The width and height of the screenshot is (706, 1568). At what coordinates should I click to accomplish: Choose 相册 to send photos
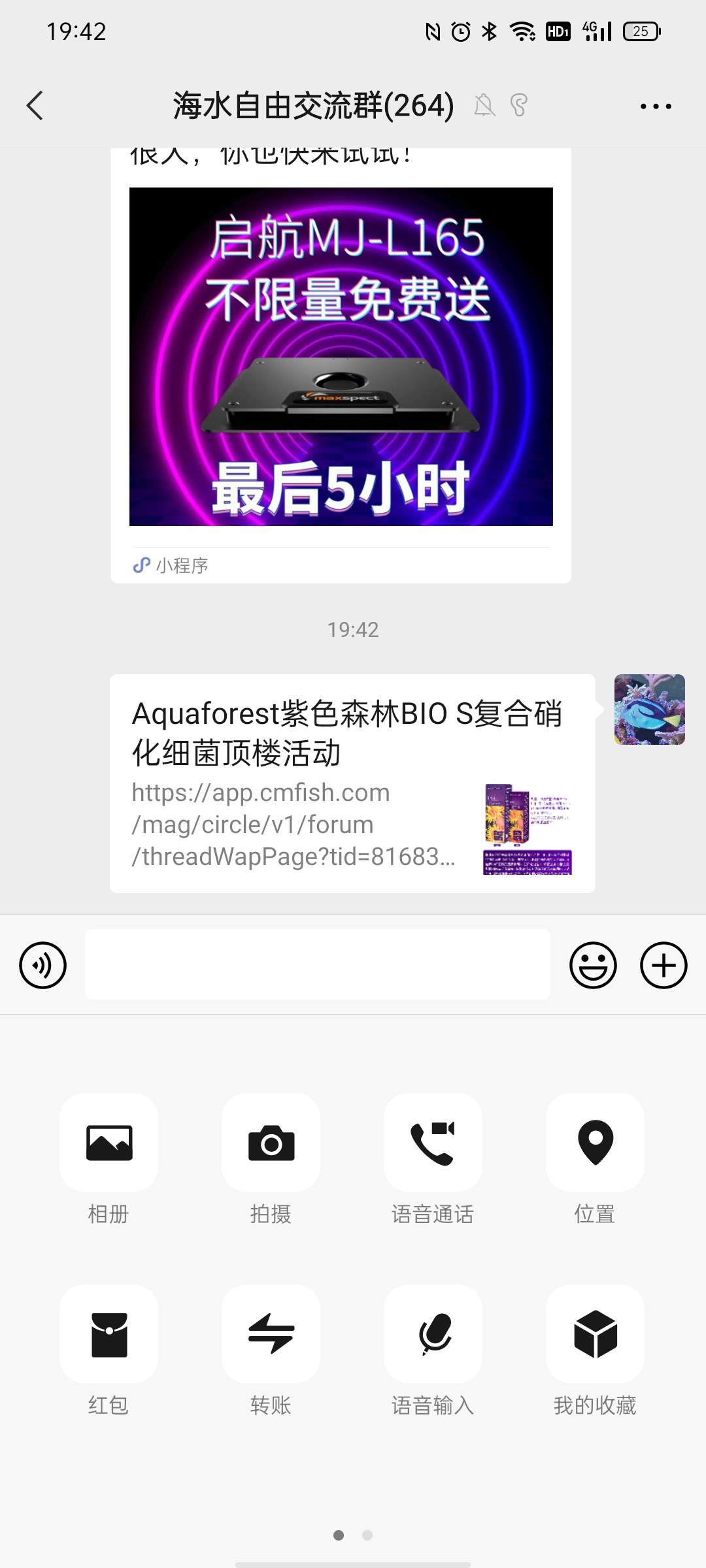[x=109, y=1143]
